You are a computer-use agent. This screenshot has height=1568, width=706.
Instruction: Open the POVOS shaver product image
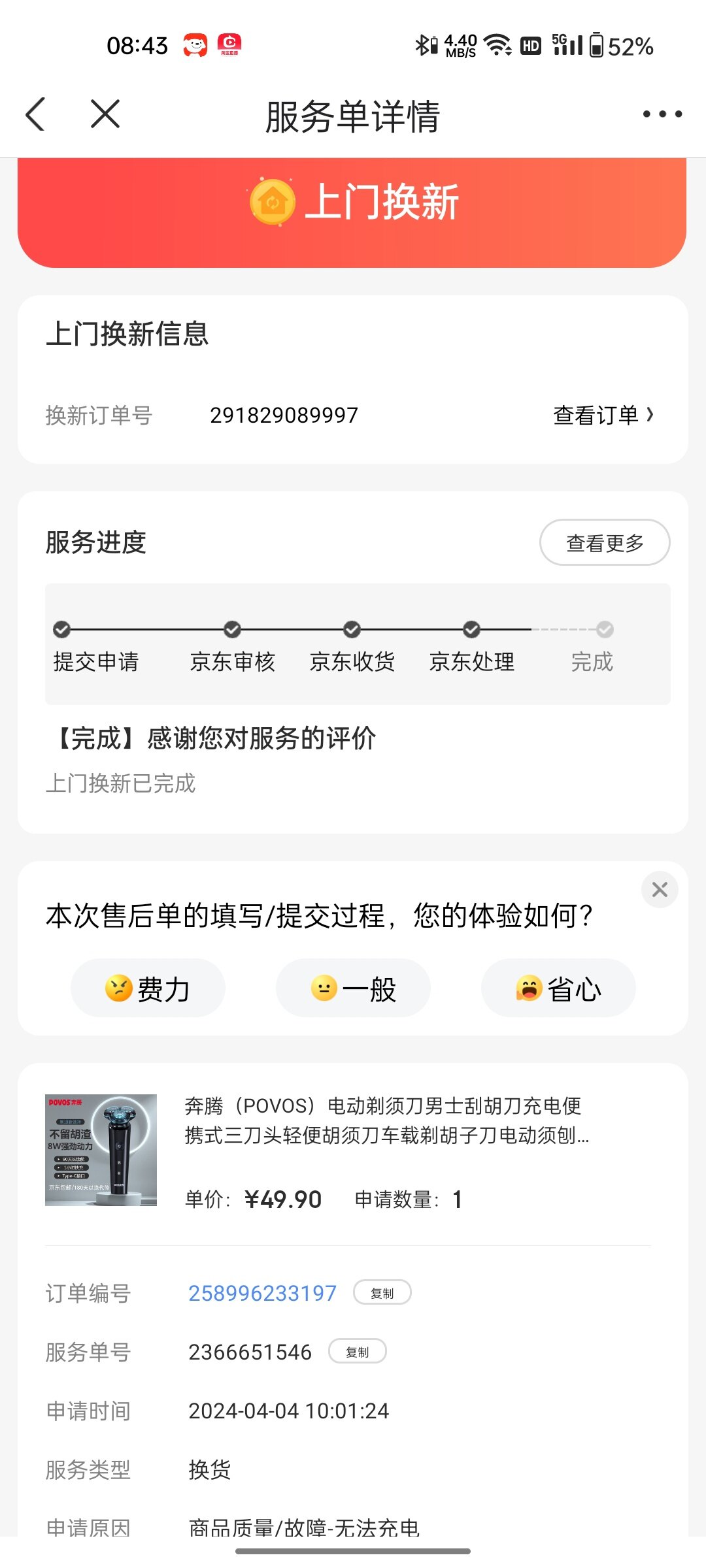(x=101, y=1150)
